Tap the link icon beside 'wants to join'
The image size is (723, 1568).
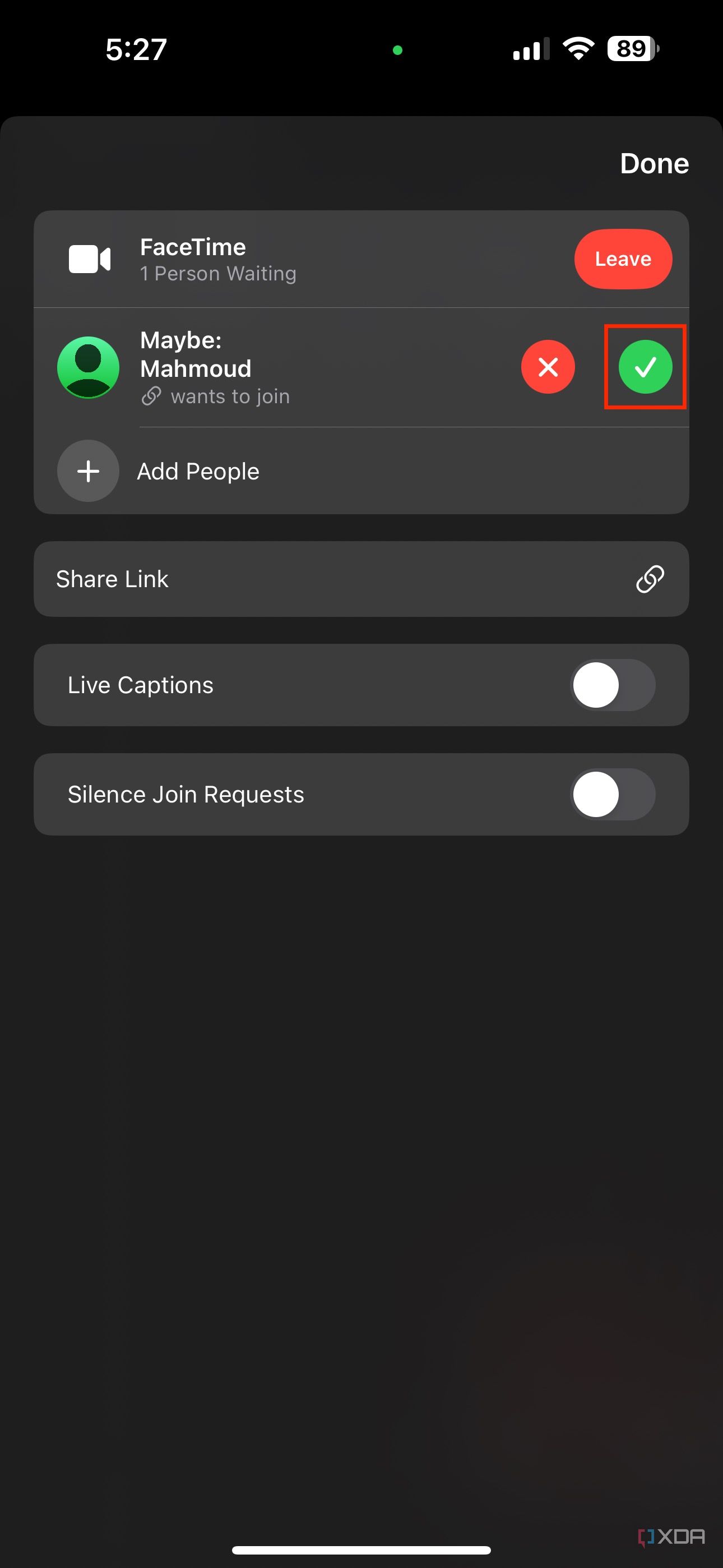[150, 397]
